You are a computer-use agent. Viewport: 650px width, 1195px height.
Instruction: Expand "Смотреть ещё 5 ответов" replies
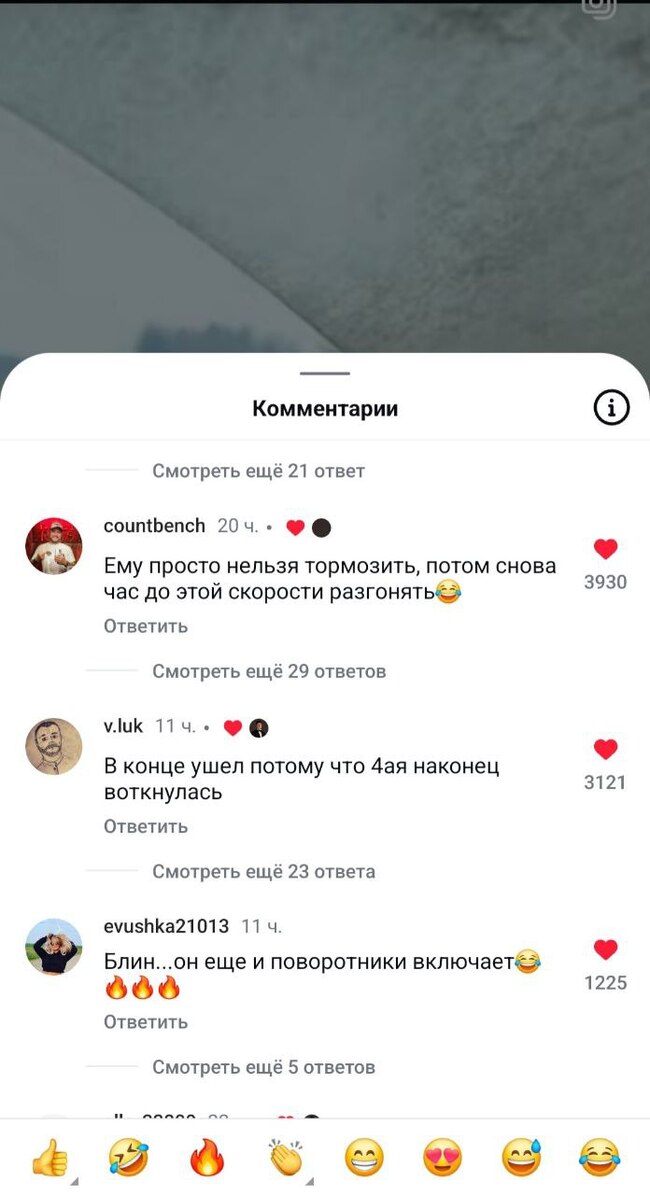pos(263,1067)
